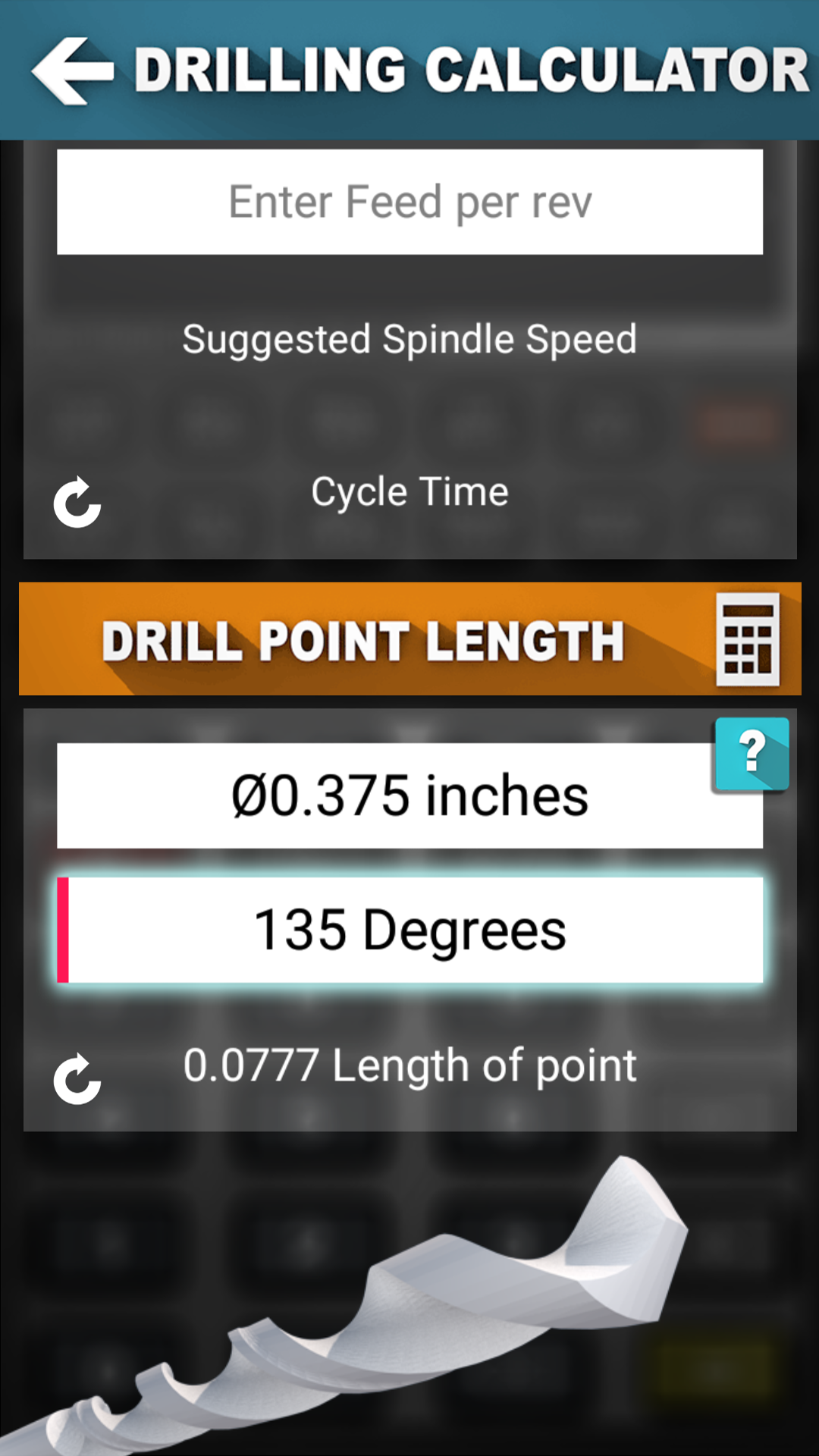
Task: Activate the 135 Degrees highlighted field
Action: click(x=409, y=929)
